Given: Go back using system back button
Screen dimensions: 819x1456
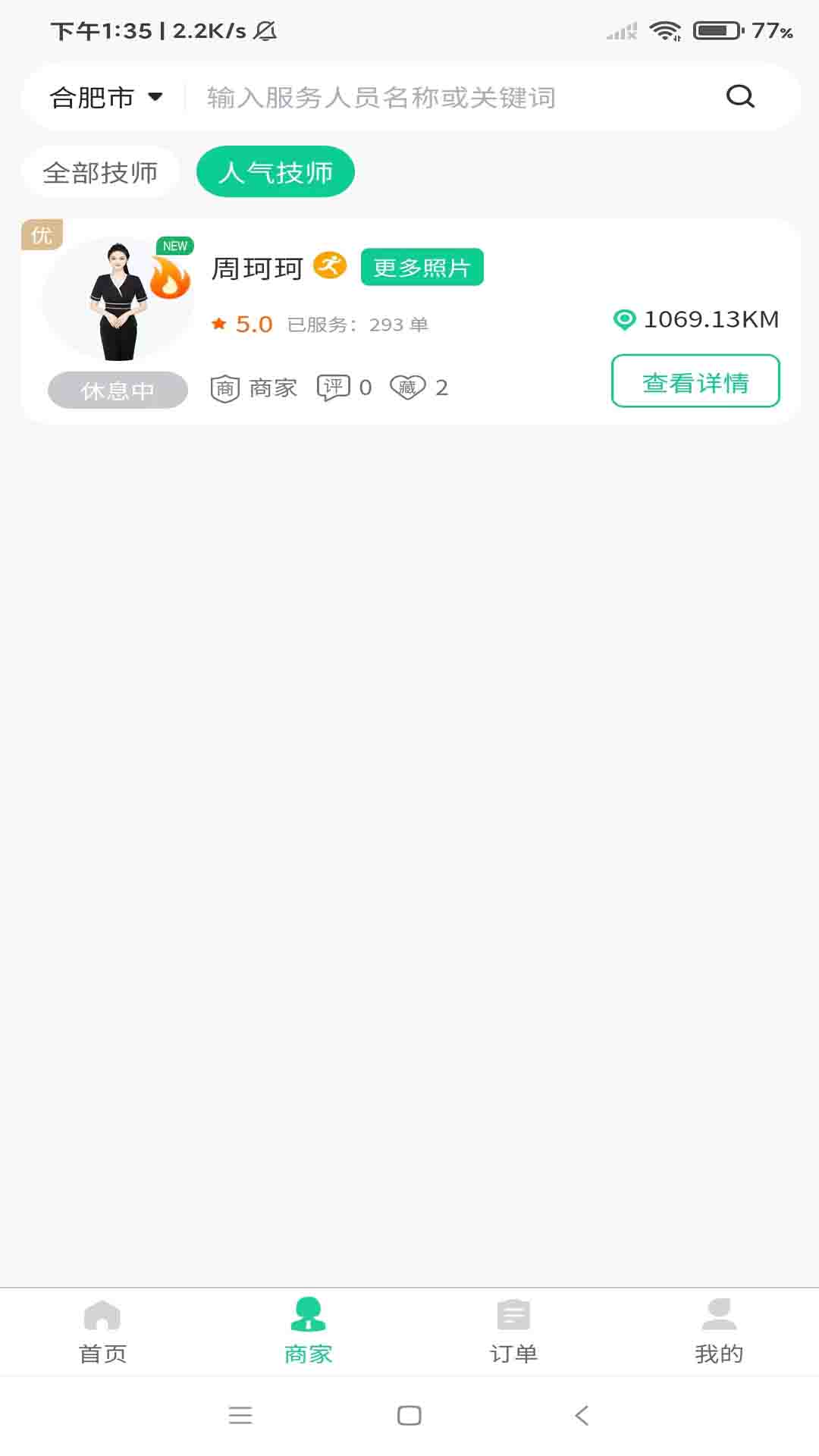Looking at the screenshot, I should (x=582, y=1415).
